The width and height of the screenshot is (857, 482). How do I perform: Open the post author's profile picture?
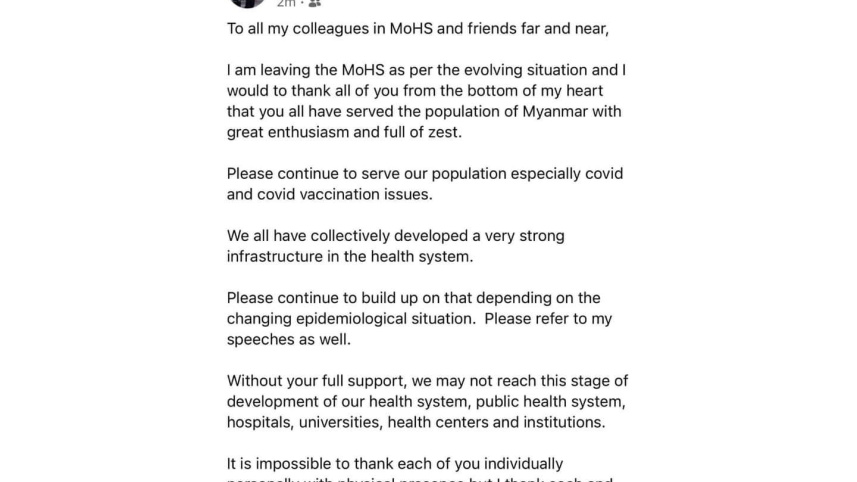(x=246, y=3)
